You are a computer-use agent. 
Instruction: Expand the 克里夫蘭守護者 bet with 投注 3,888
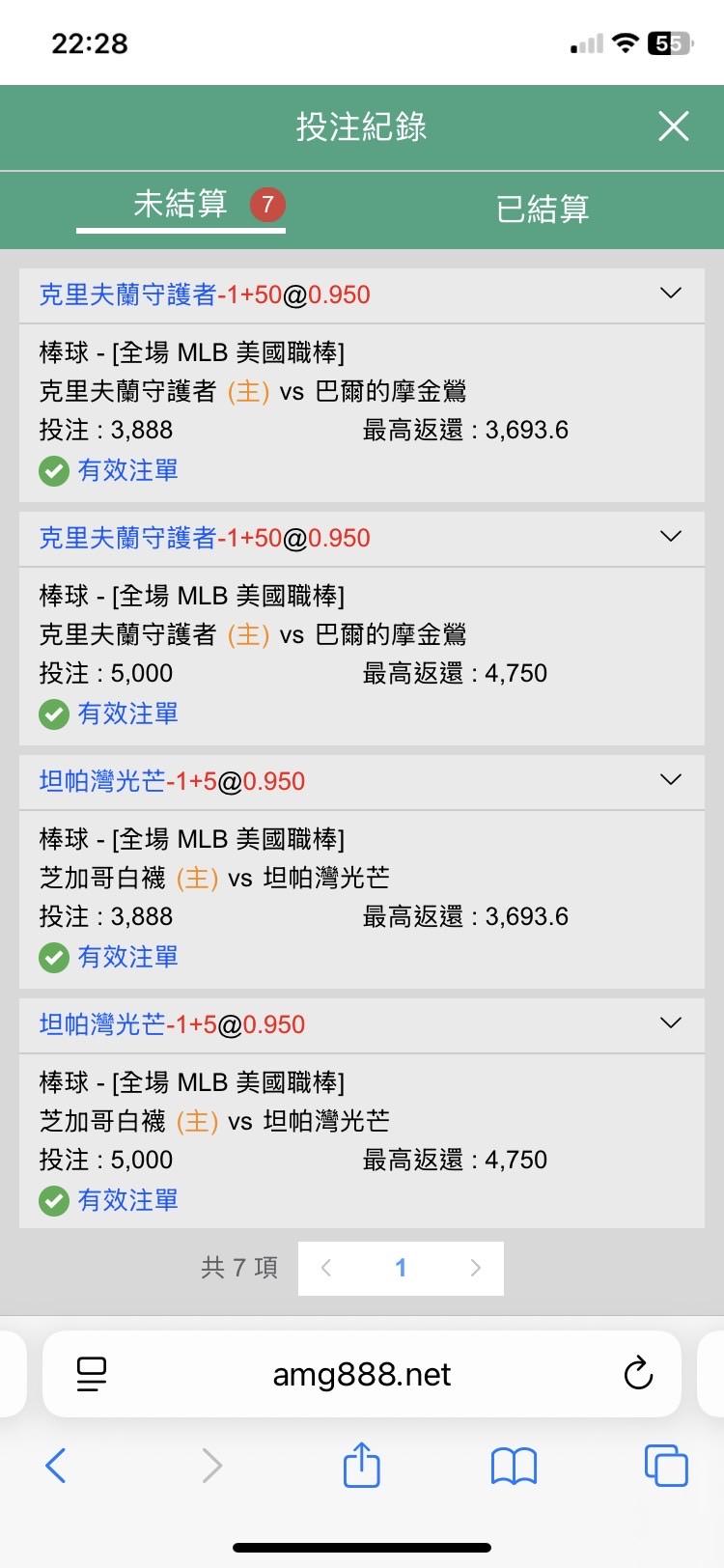pos(670,294)
